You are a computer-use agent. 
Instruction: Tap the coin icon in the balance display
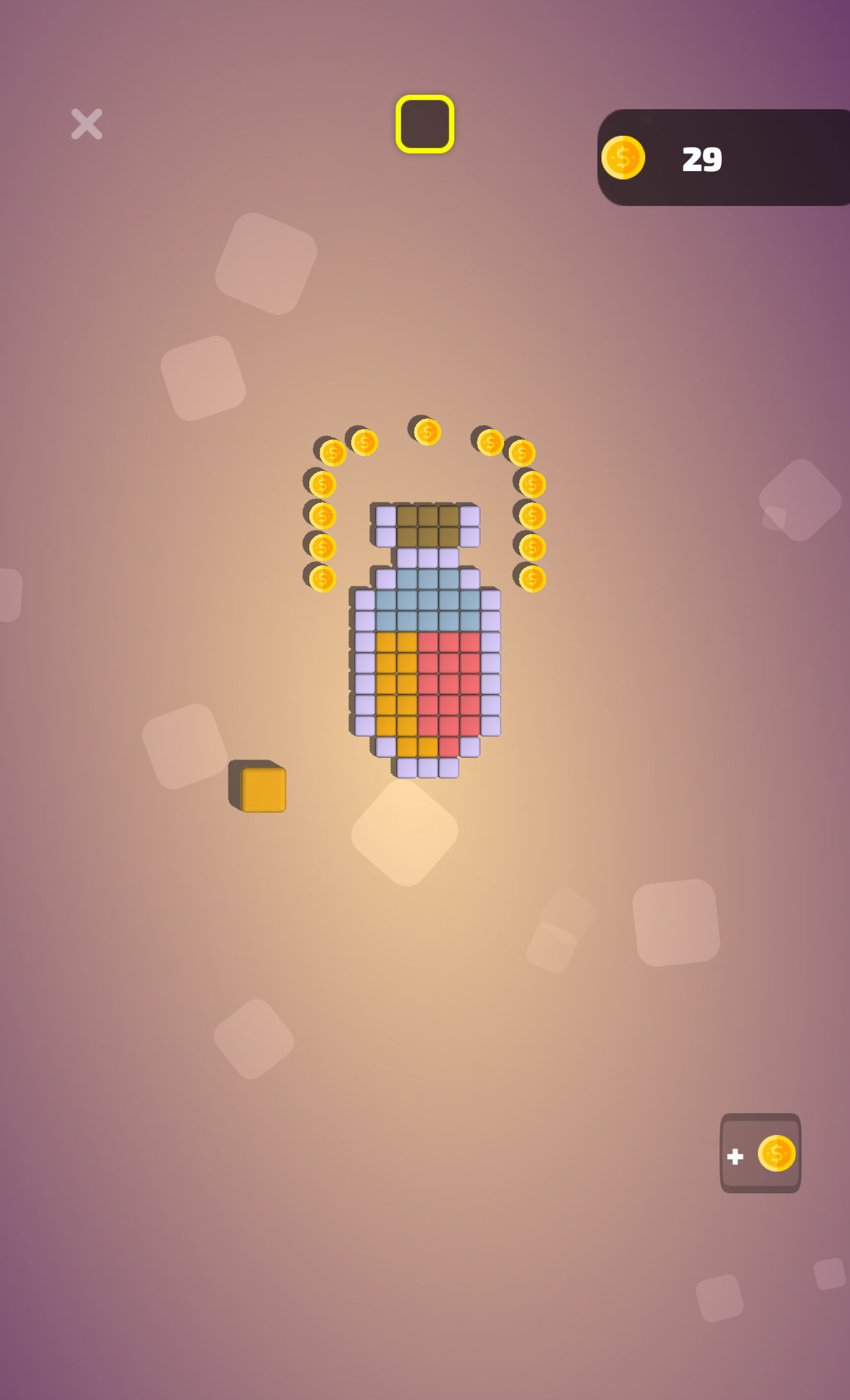click(x=624, y=157)
